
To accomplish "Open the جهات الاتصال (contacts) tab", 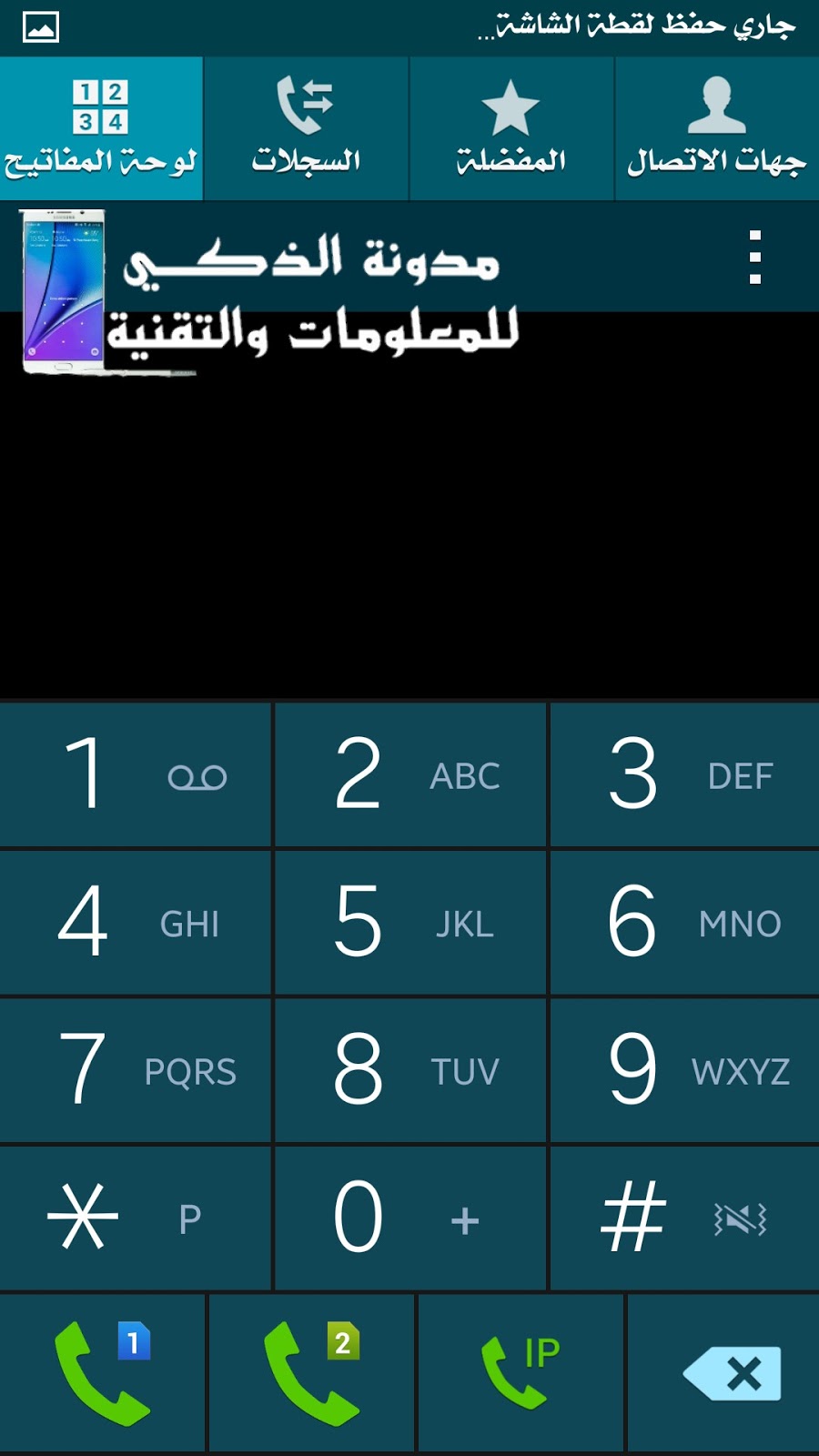I will click(716, 128).
